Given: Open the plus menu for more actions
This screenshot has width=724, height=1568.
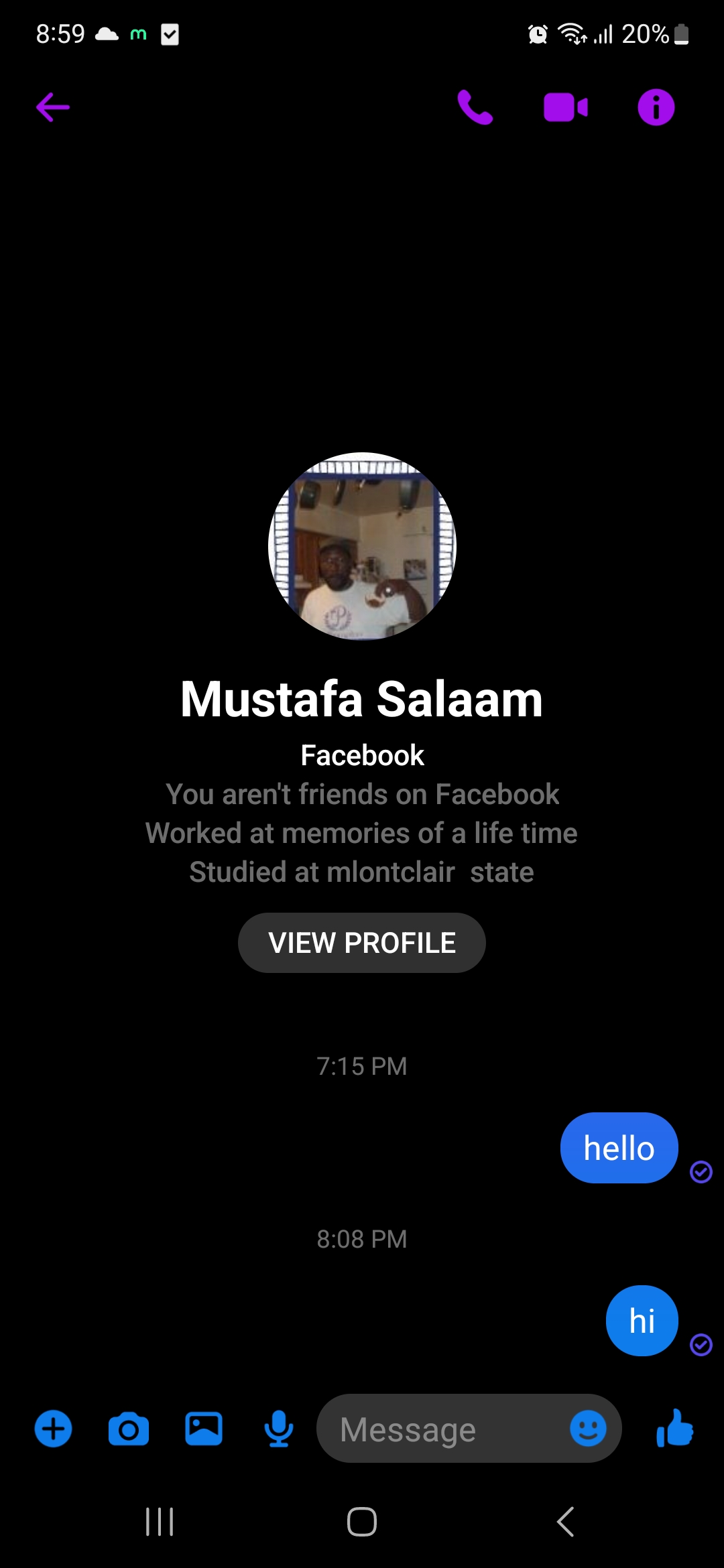Looking at the screenshot, I should pyautogui.click(x=53, y=1429).
